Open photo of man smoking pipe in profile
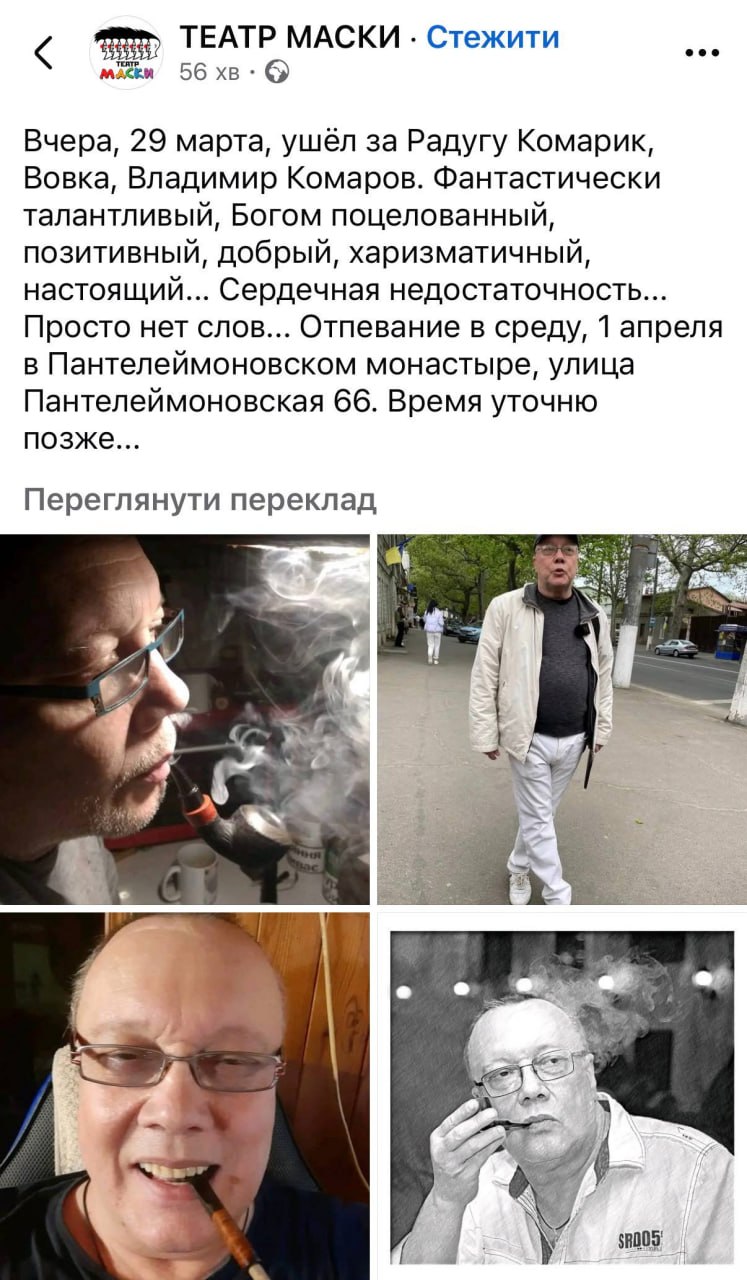The height and width of the screenshot is (1280, 747). click(185, 719)
